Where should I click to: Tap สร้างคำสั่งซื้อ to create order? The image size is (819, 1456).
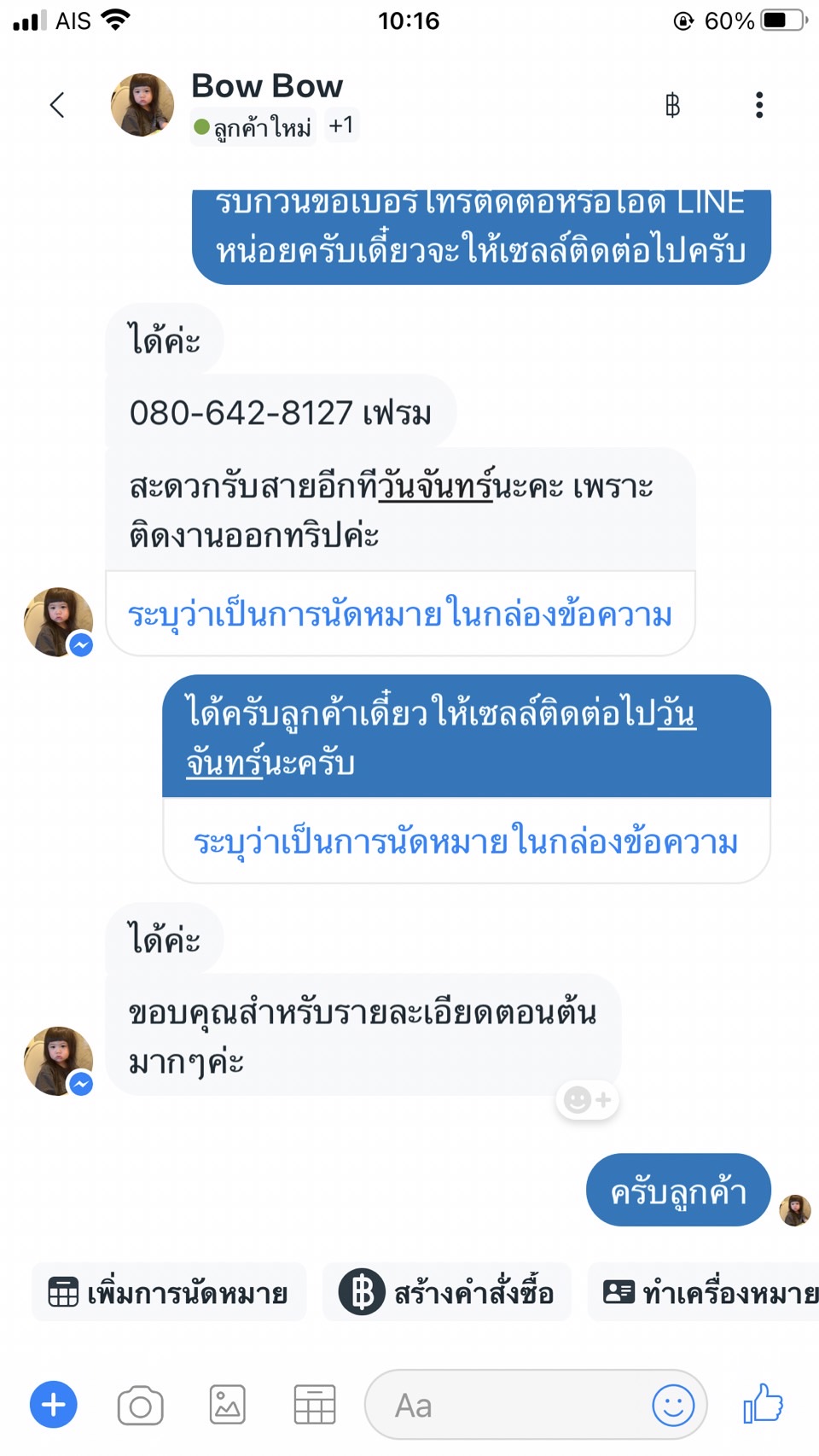coord(447,1293)
